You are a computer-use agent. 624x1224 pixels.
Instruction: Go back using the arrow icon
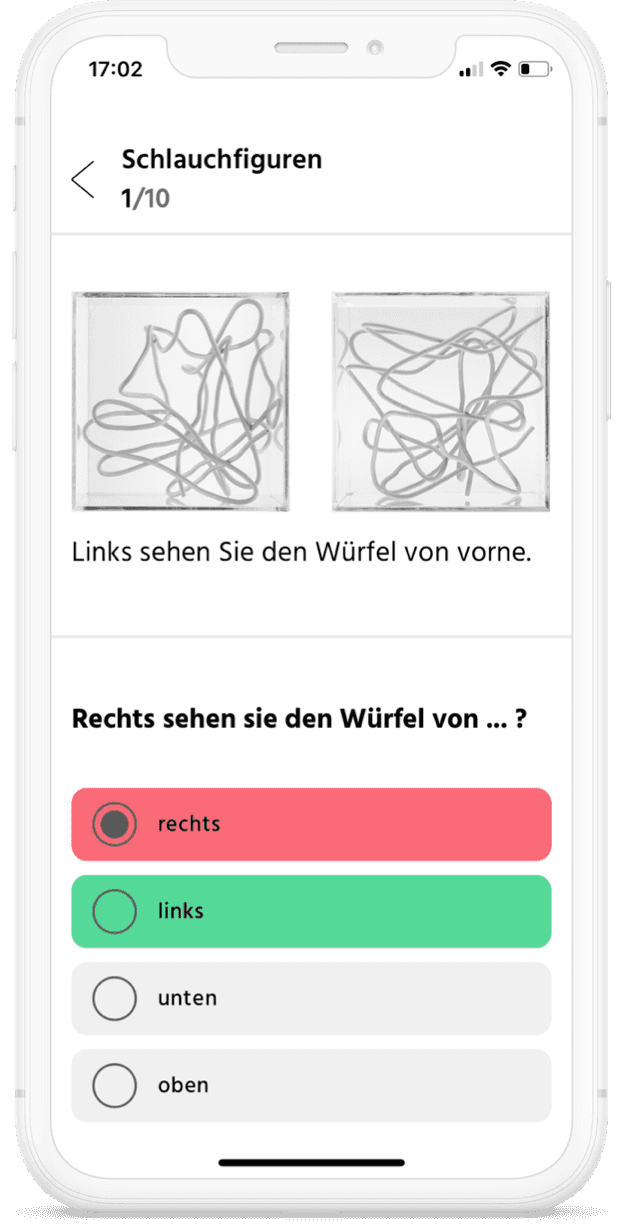click(83, 180)
